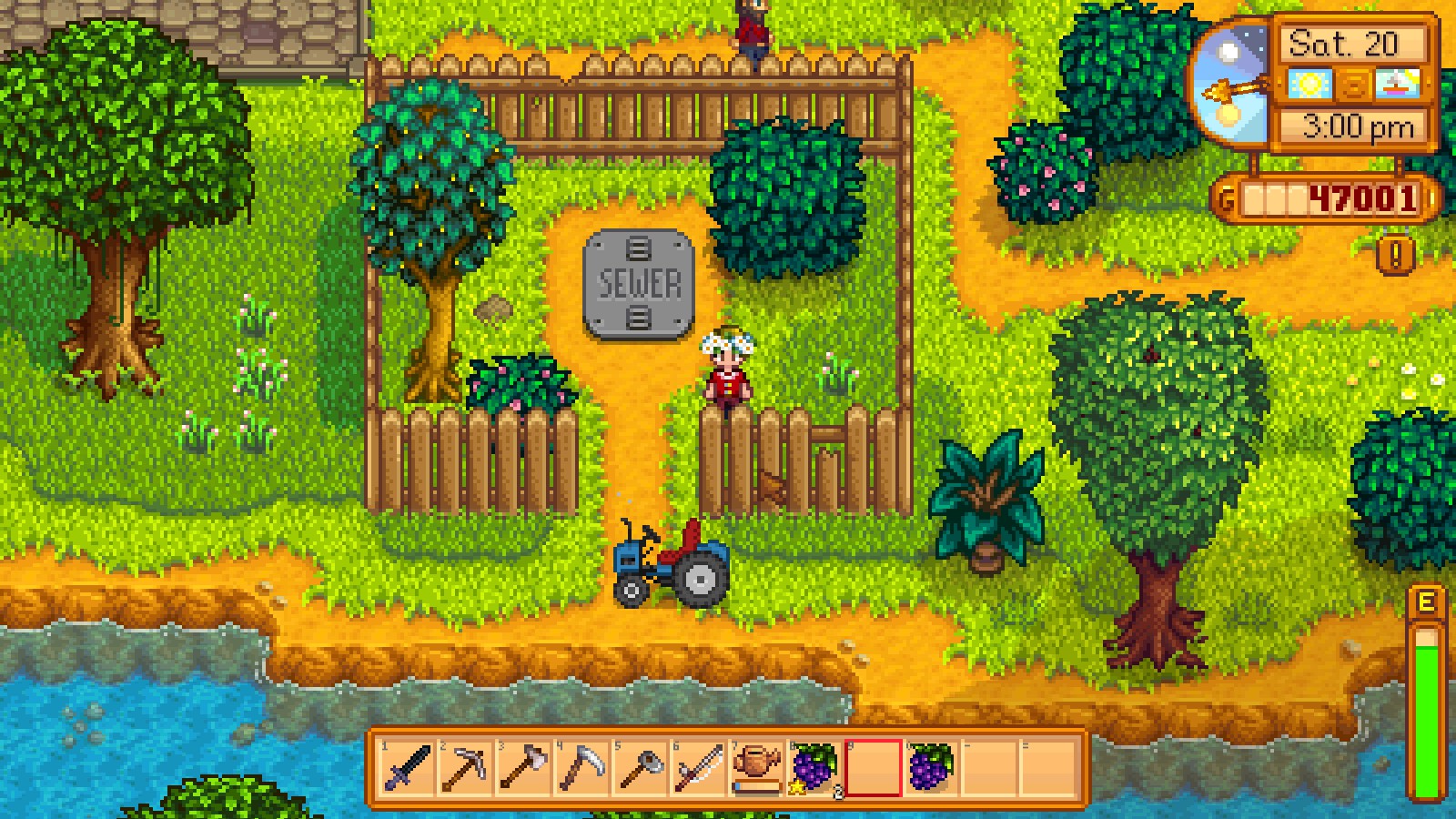Tap the sewer cover to enter
1456x819 pixels.
[639, 284]
